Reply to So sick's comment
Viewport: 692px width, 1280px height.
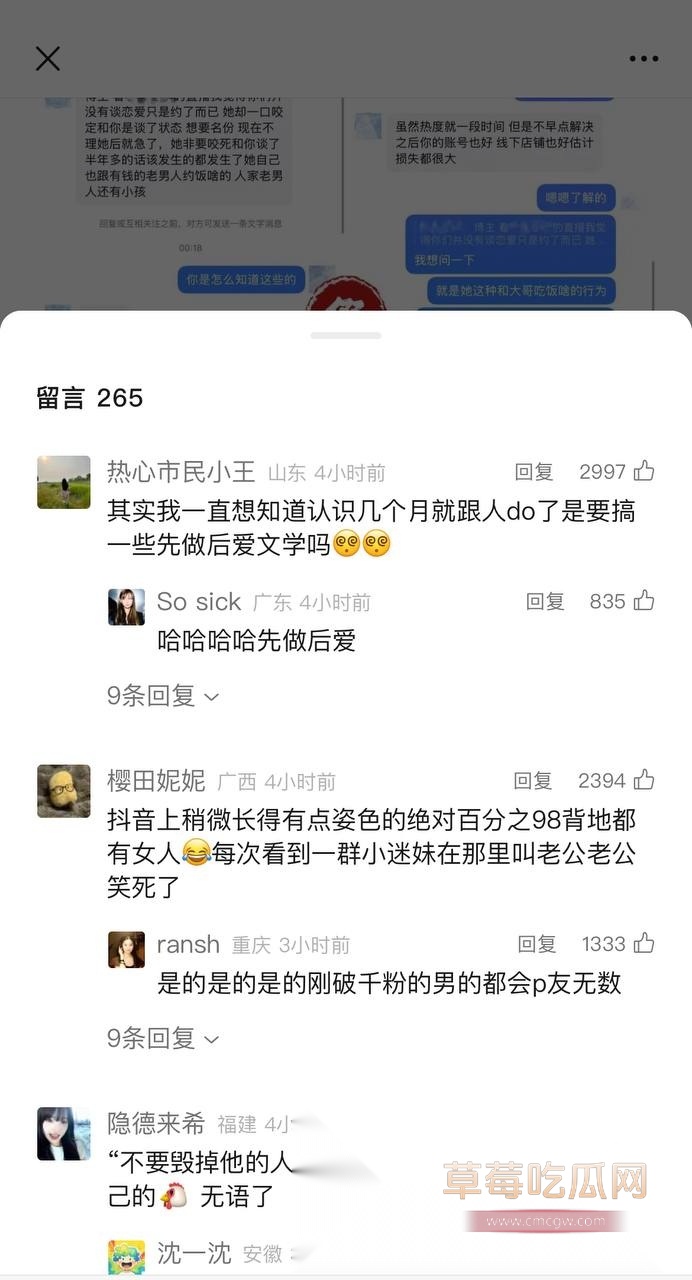[545, 601]
